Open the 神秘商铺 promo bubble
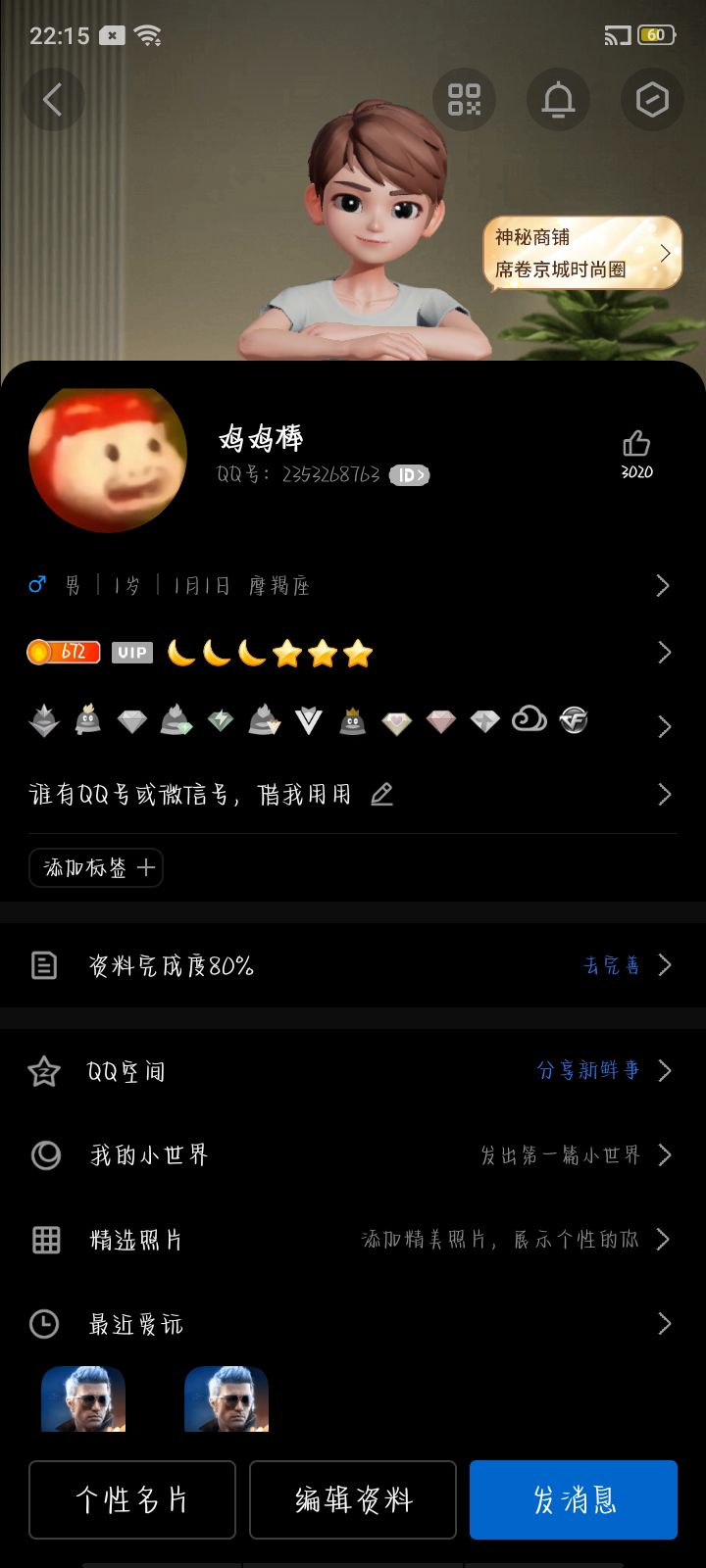 [x=582, y=253]
